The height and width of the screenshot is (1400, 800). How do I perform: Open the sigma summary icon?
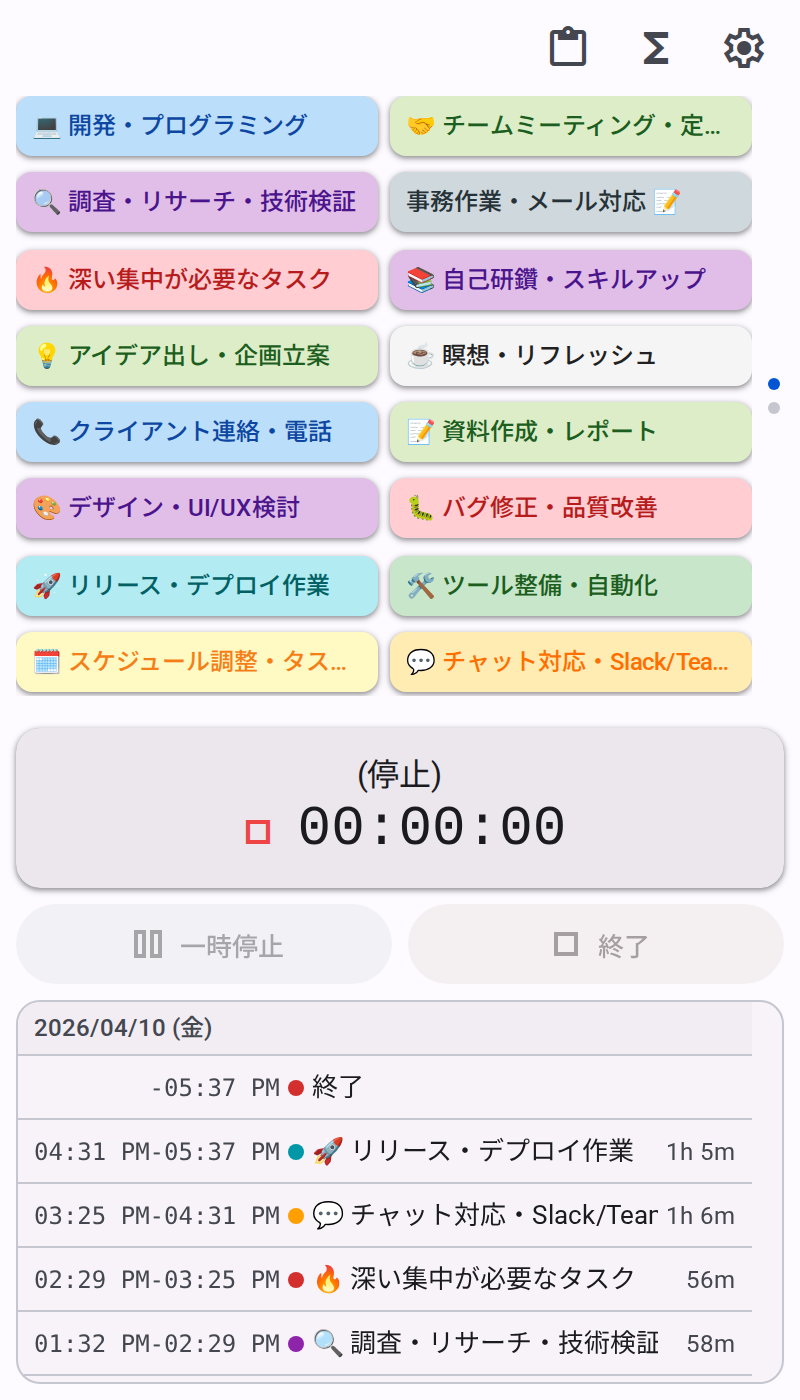(655, 48)
